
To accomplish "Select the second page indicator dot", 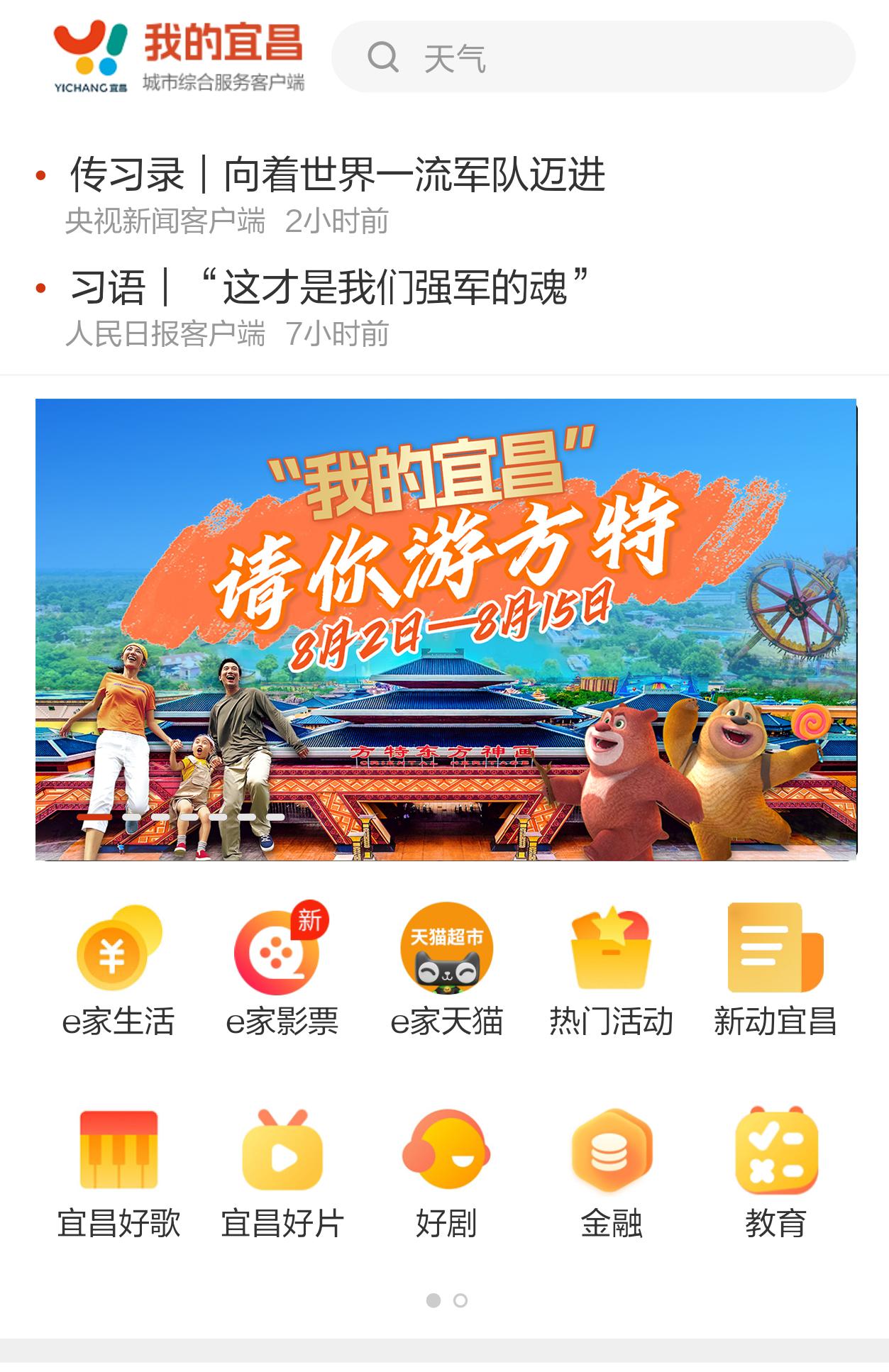I will point(460,1300).
